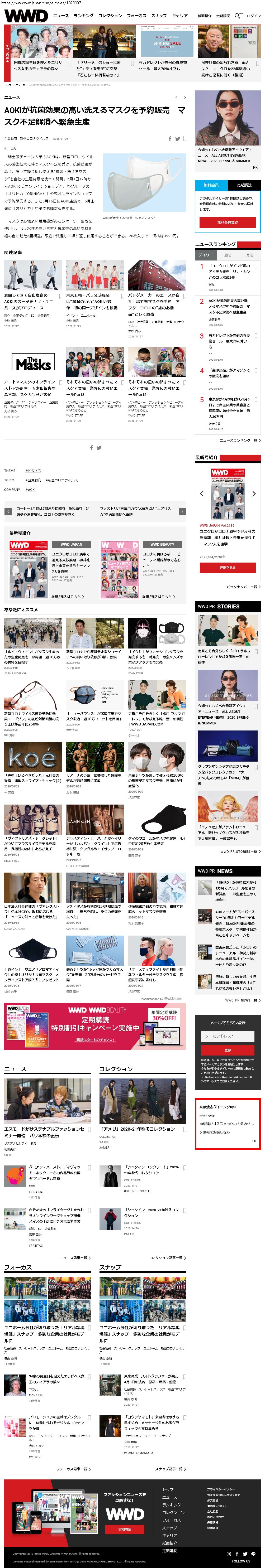Open the Instagram icon in the footer
The height and width of the screenshot is (1568, 265).
(x=229, y=1554)
